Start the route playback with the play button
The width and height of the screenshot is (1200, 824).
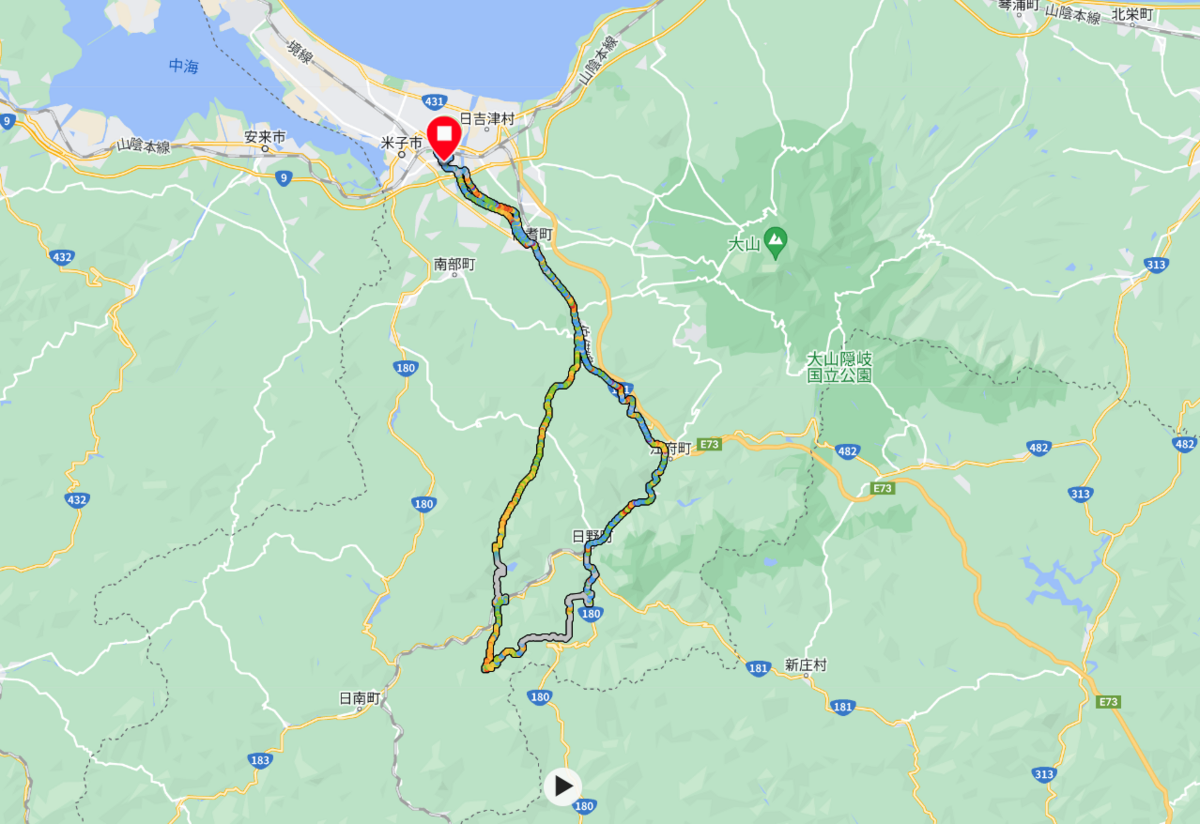(563, 786)
